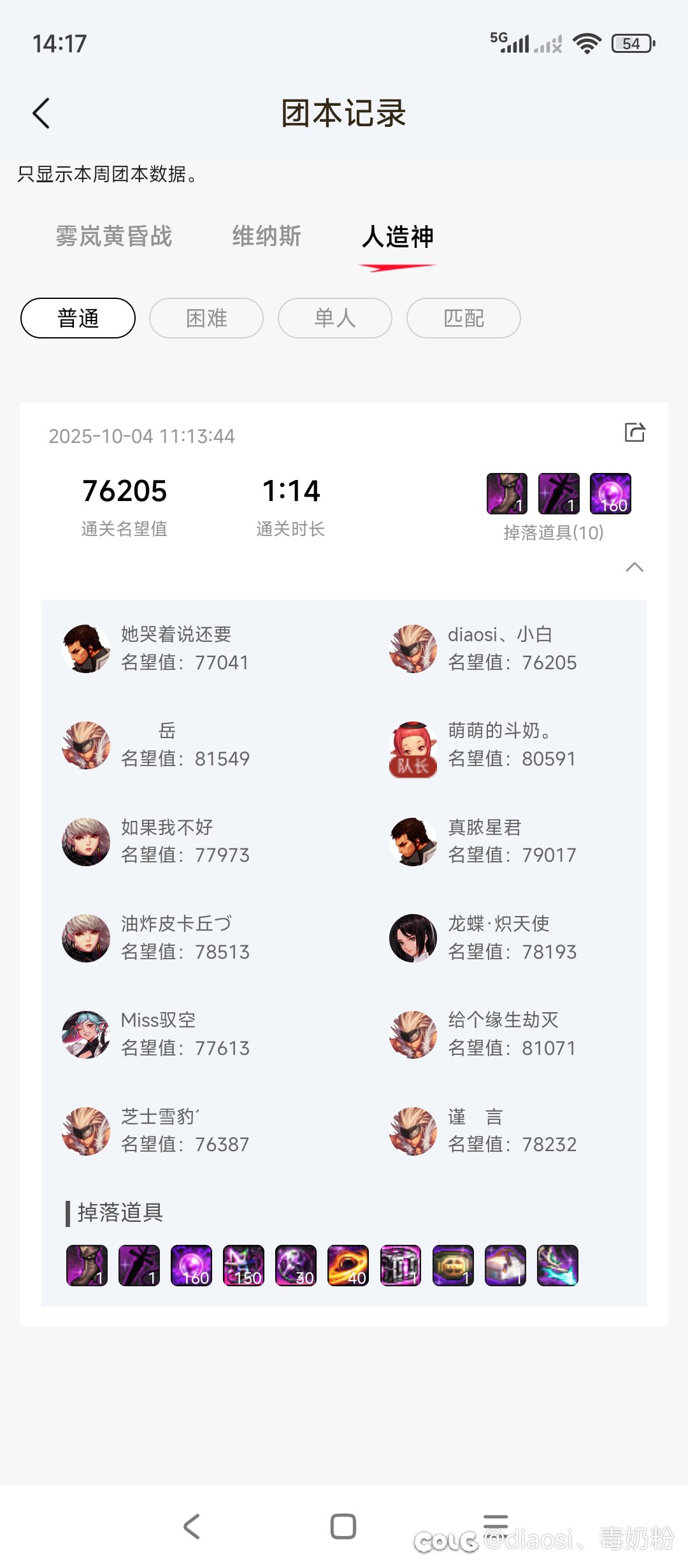Image resolution: width=688 pixels, height=1568 pixels.
Task: Switch to 维纳斯 tab
Action: (266, 236)
